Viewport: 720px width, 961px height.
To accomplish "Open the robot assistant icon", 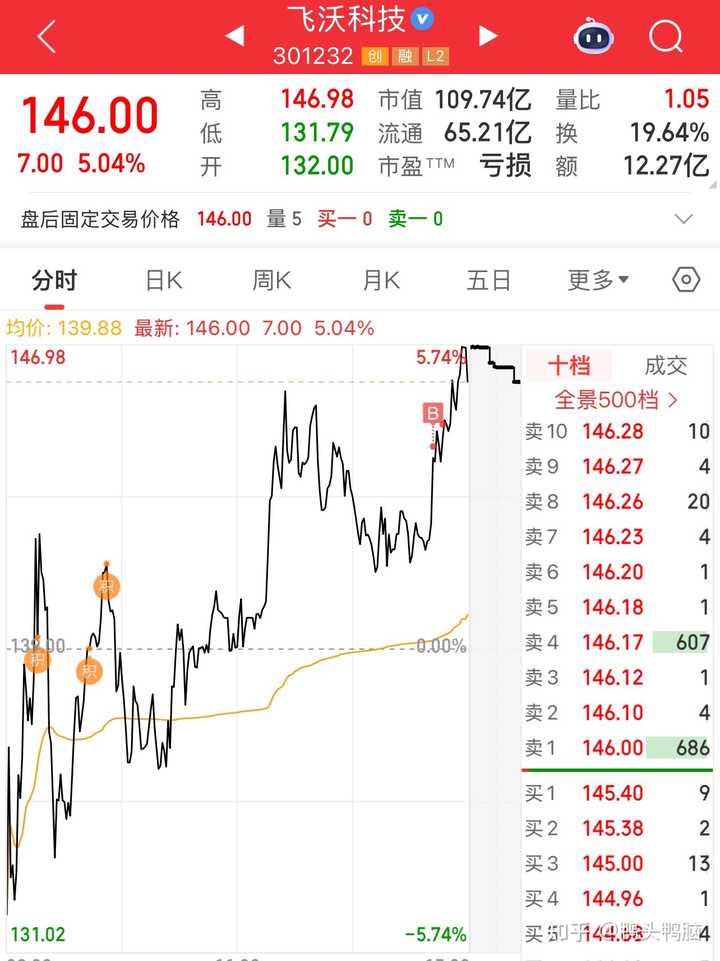I will [593, 37].
